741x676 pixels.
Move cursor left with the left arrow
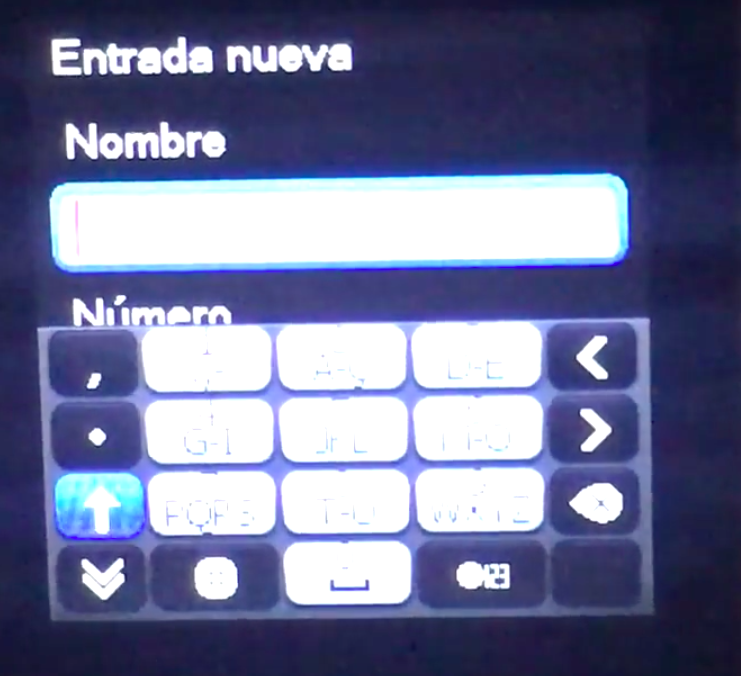pos(595,358)
